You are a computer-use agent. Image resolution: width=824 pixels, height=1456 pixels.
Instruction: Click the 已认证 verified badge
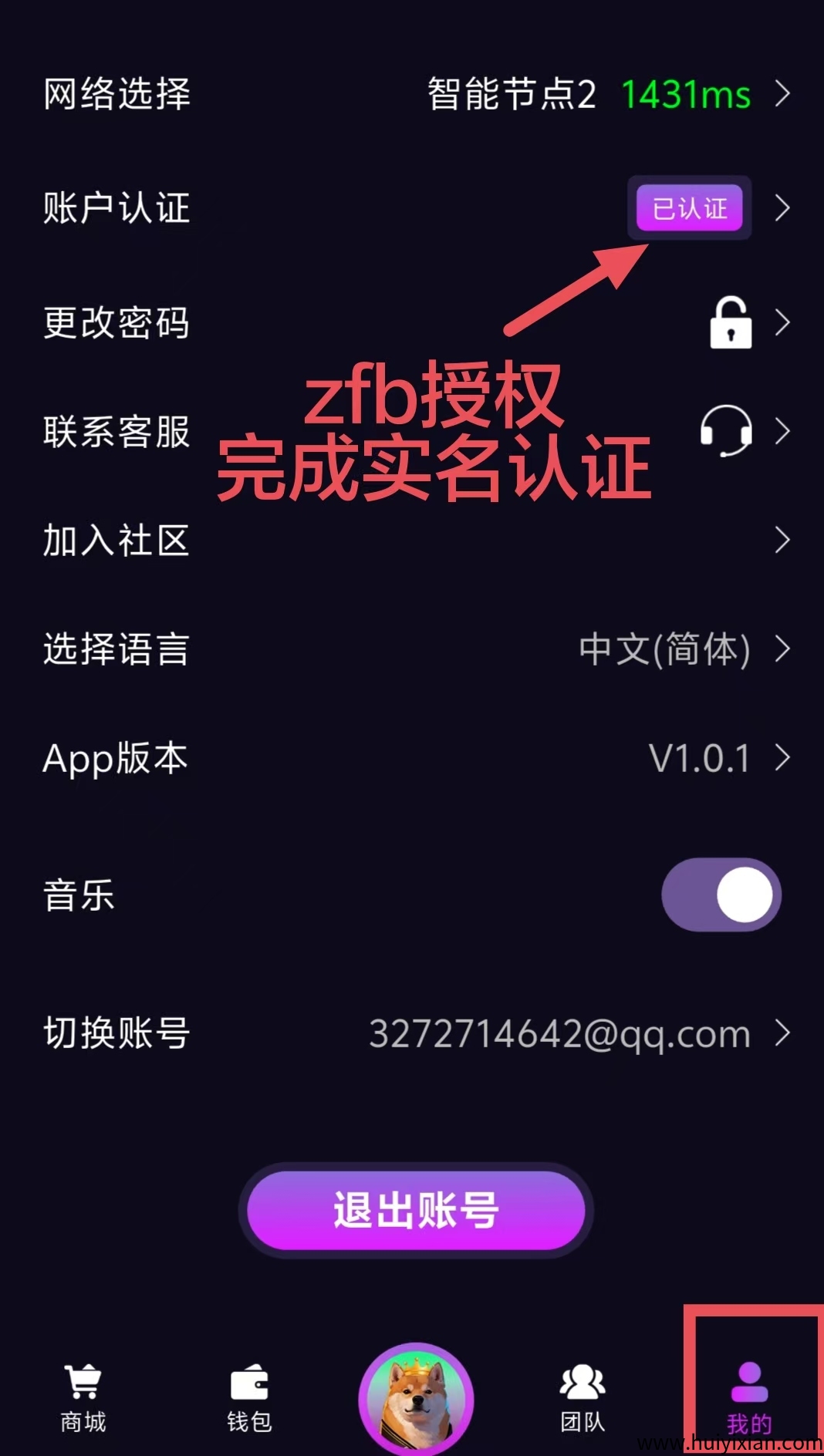688,208
